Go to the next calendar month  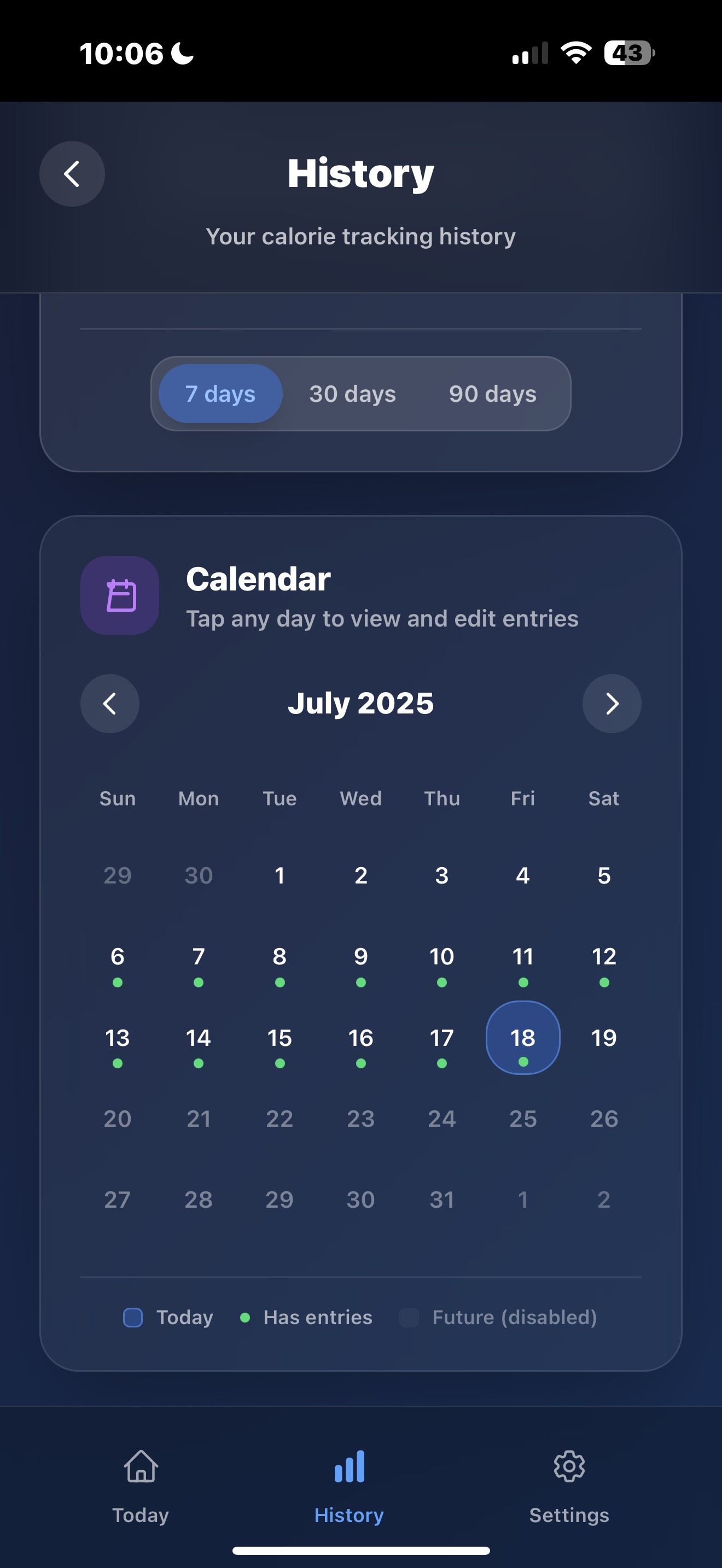click(612, 704)
